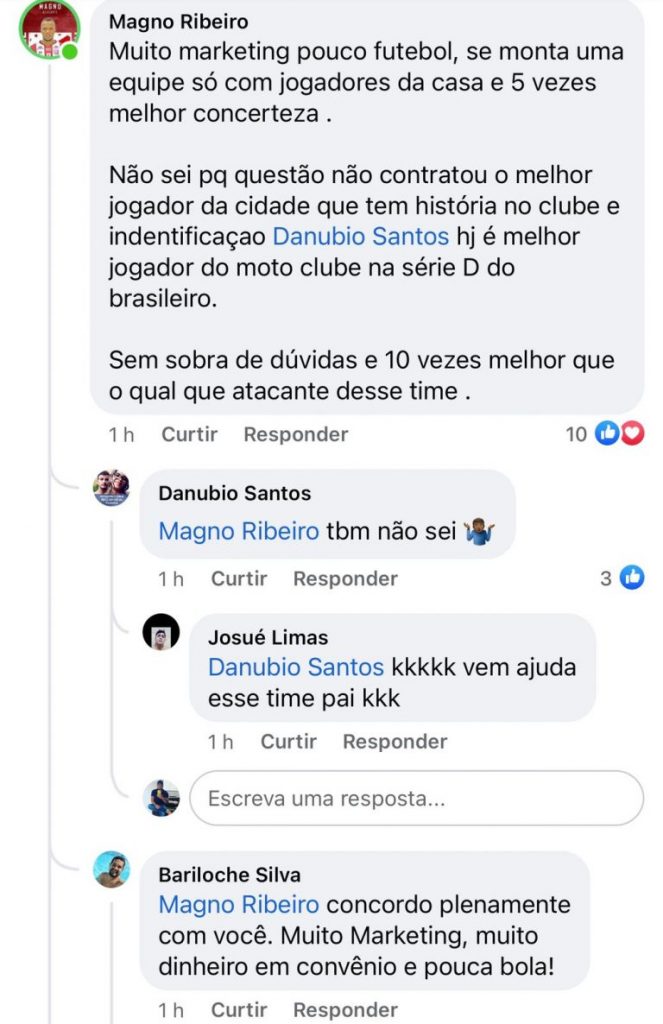Like Josué Limas's reply
Screen dimensions: 663x1024
(x=288, y=741)
